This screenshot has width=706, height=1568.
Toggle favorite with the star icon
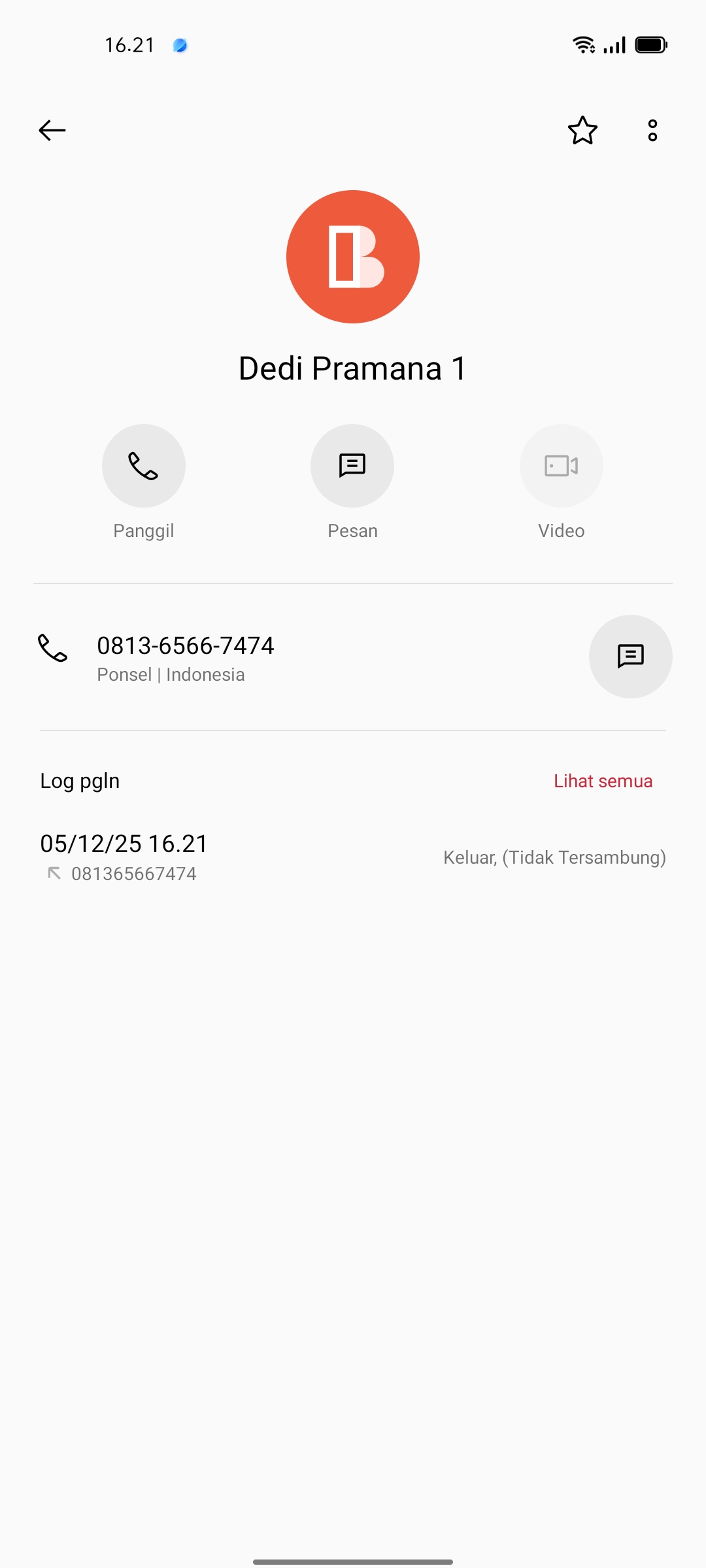coord(582,131)
